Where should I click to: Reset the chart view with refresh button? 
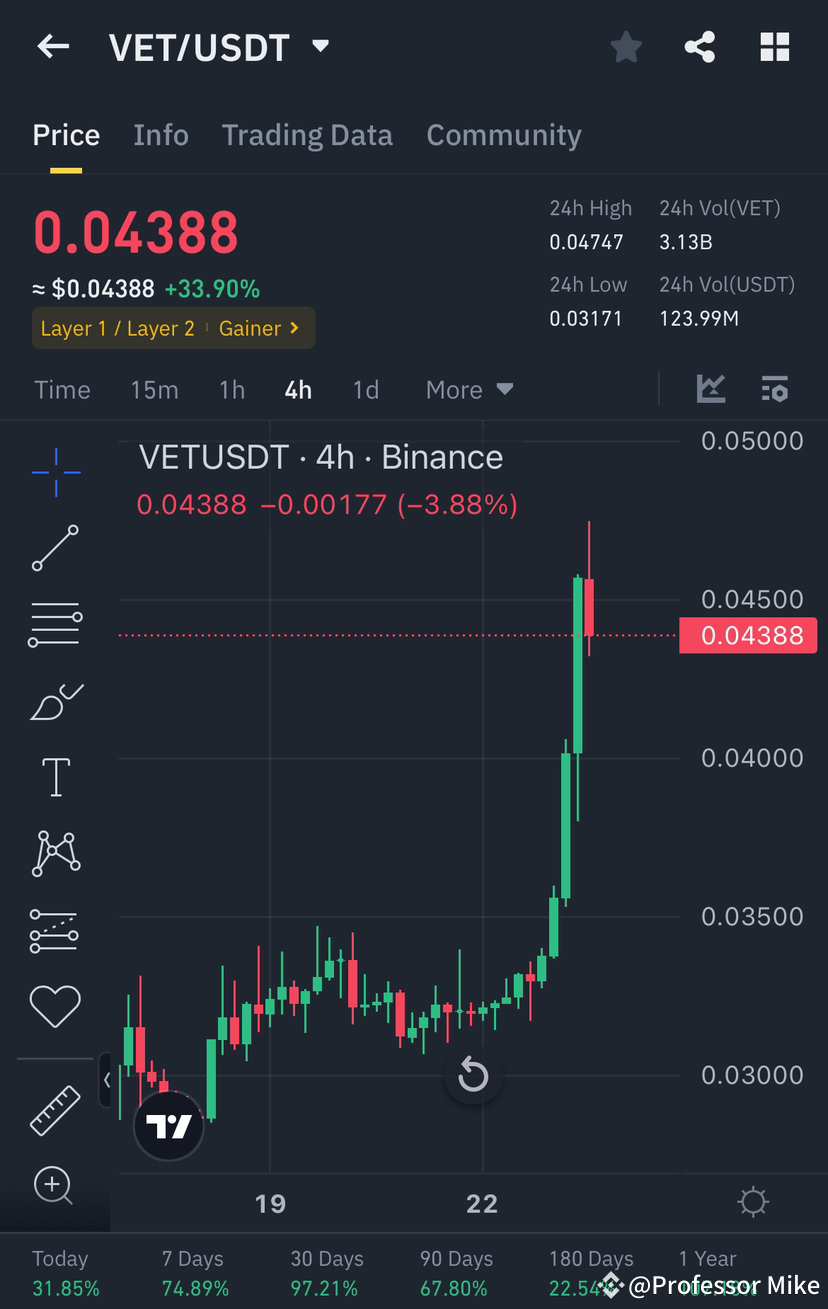pyautogui.click(x=472, y=1075)
